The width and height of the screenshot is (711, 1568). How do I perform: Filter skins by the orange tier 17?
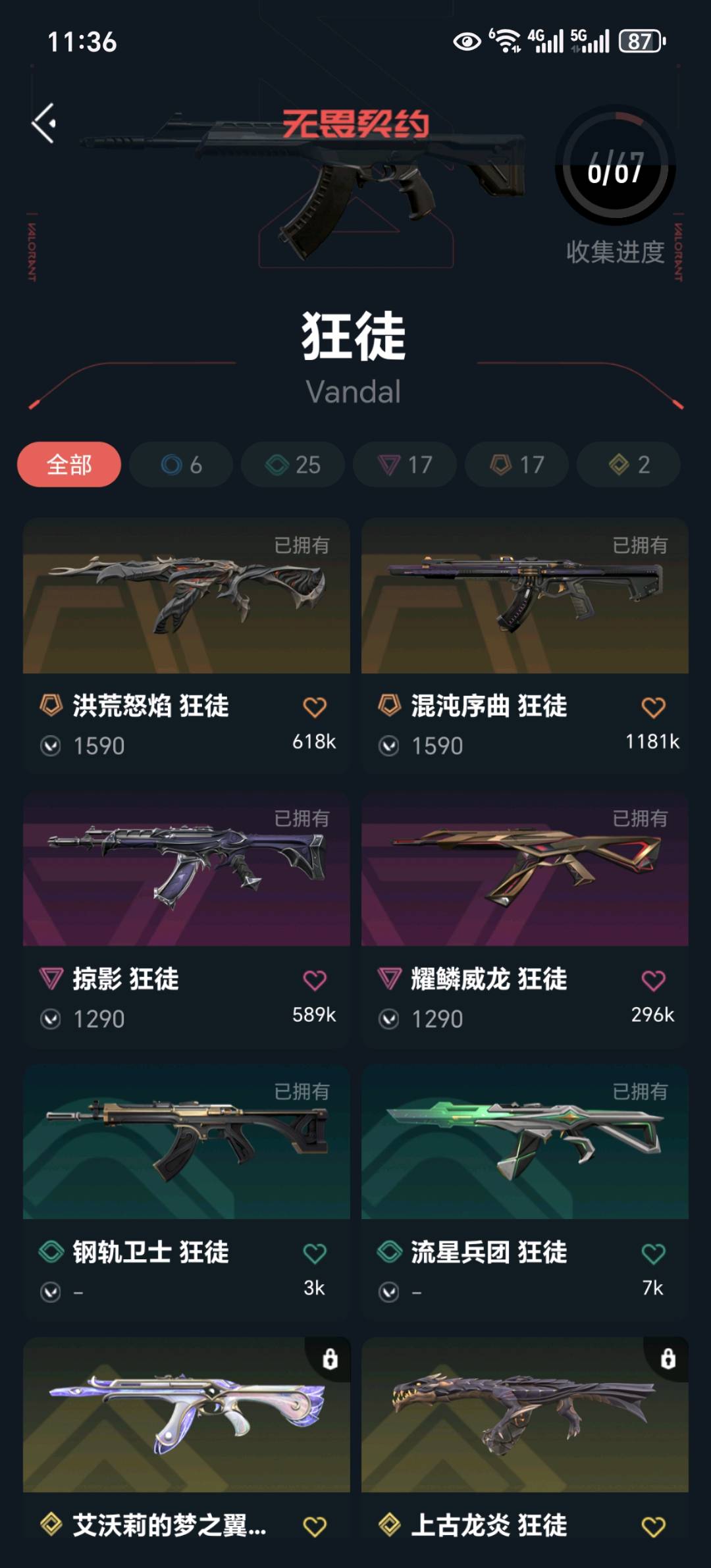click(x=517, y=465)
